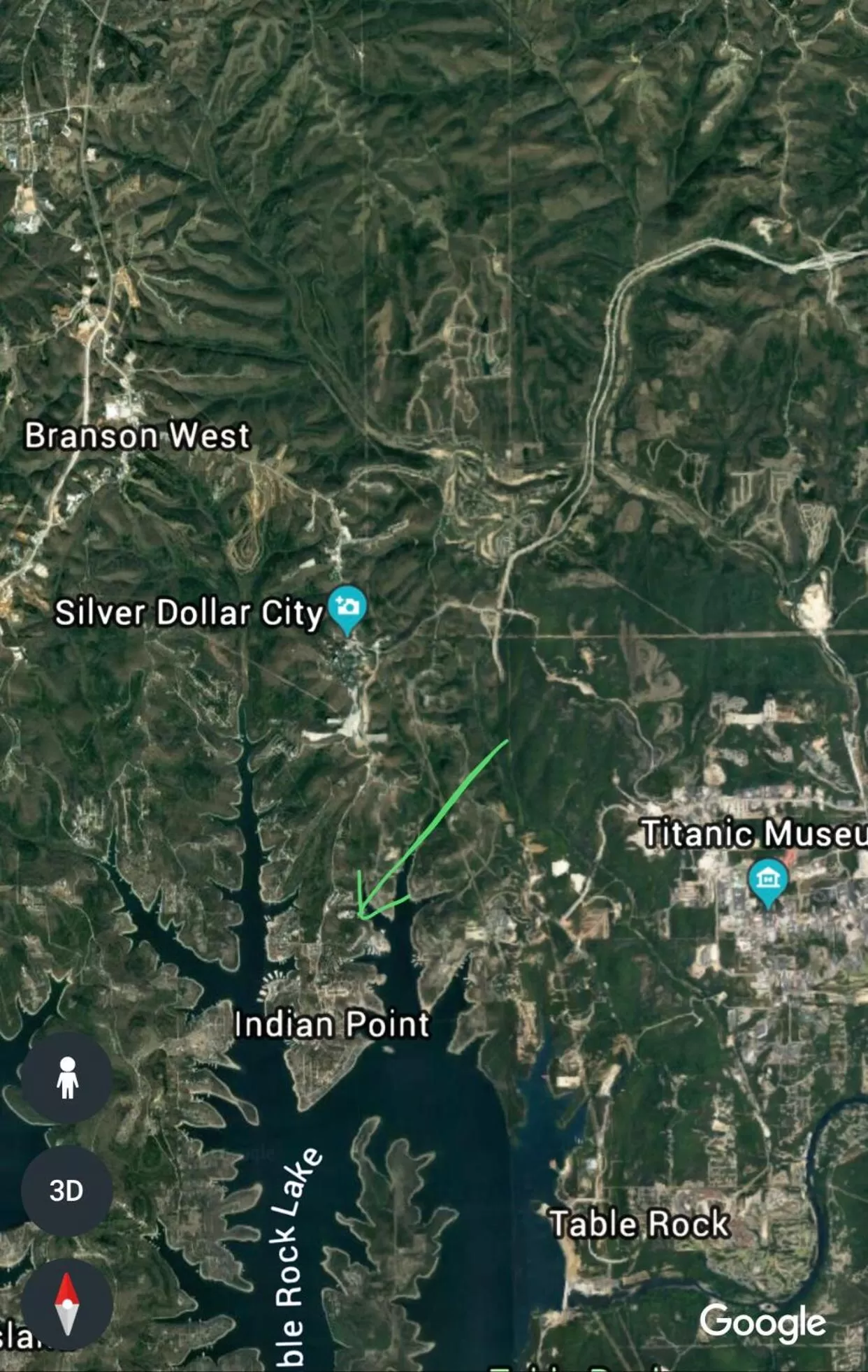Screen dimensions: 868x1372
Task: Click the camera attraction pin at Silver Dollar City
Action: click(347, 609)
